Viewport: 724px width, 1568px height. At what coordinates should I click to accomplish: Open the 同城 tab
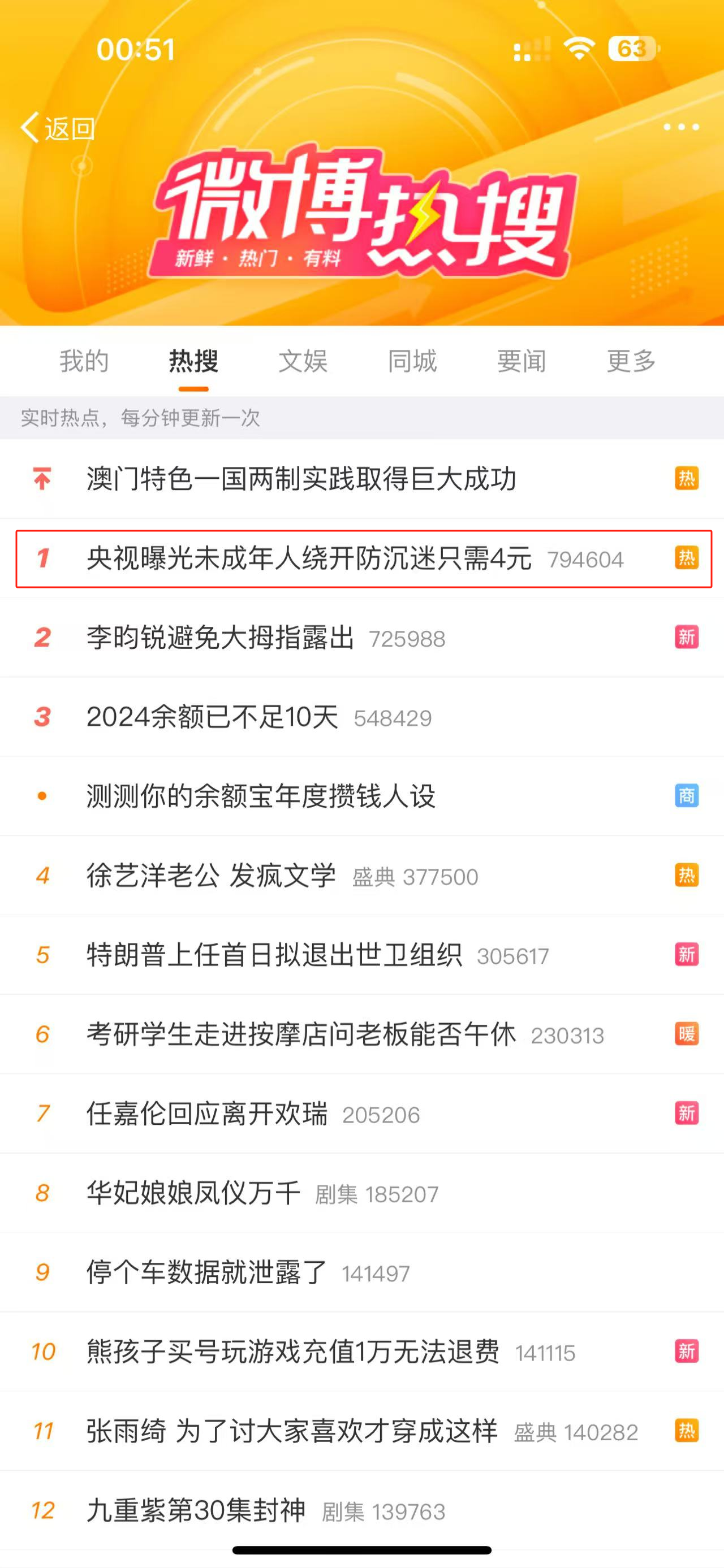coord(412,361)
